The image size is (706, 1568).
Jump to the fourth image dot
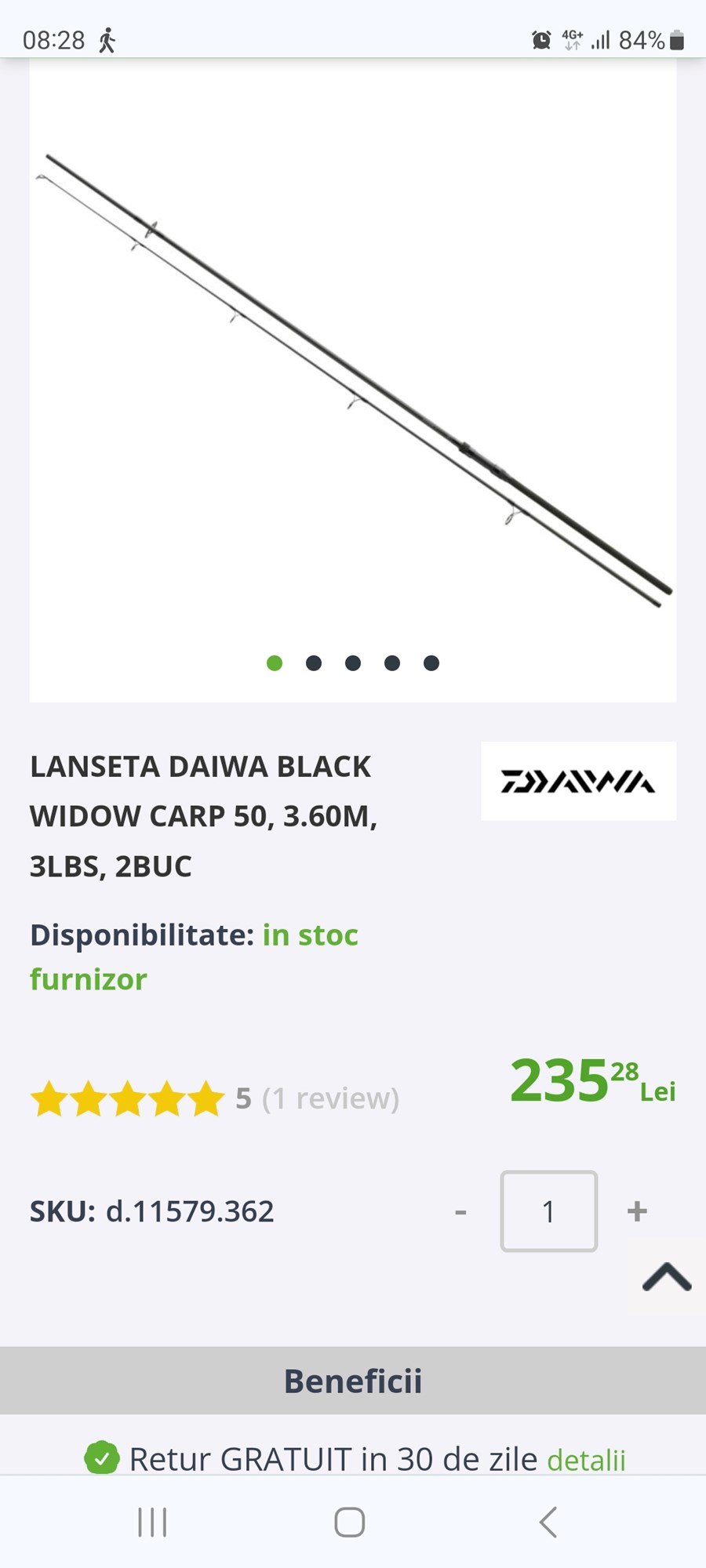392,663
